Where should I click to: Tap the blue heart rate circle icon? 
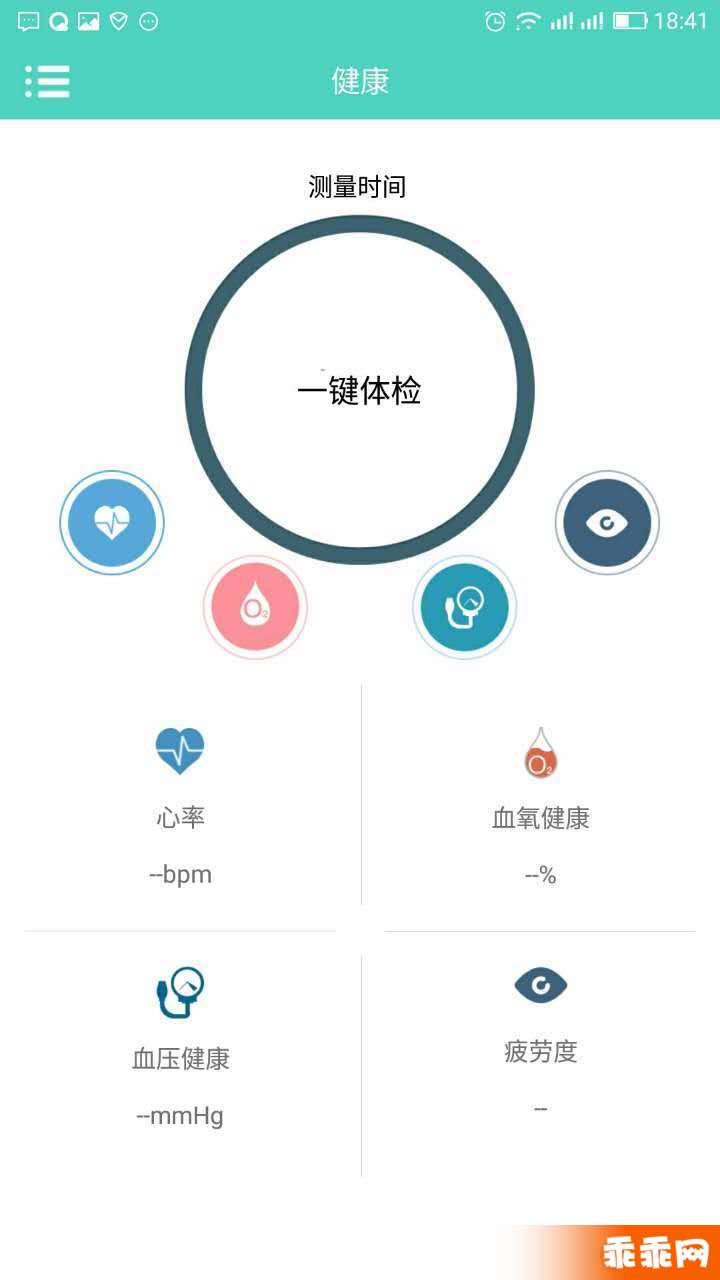pyautogui.click(x=112, y=522)
